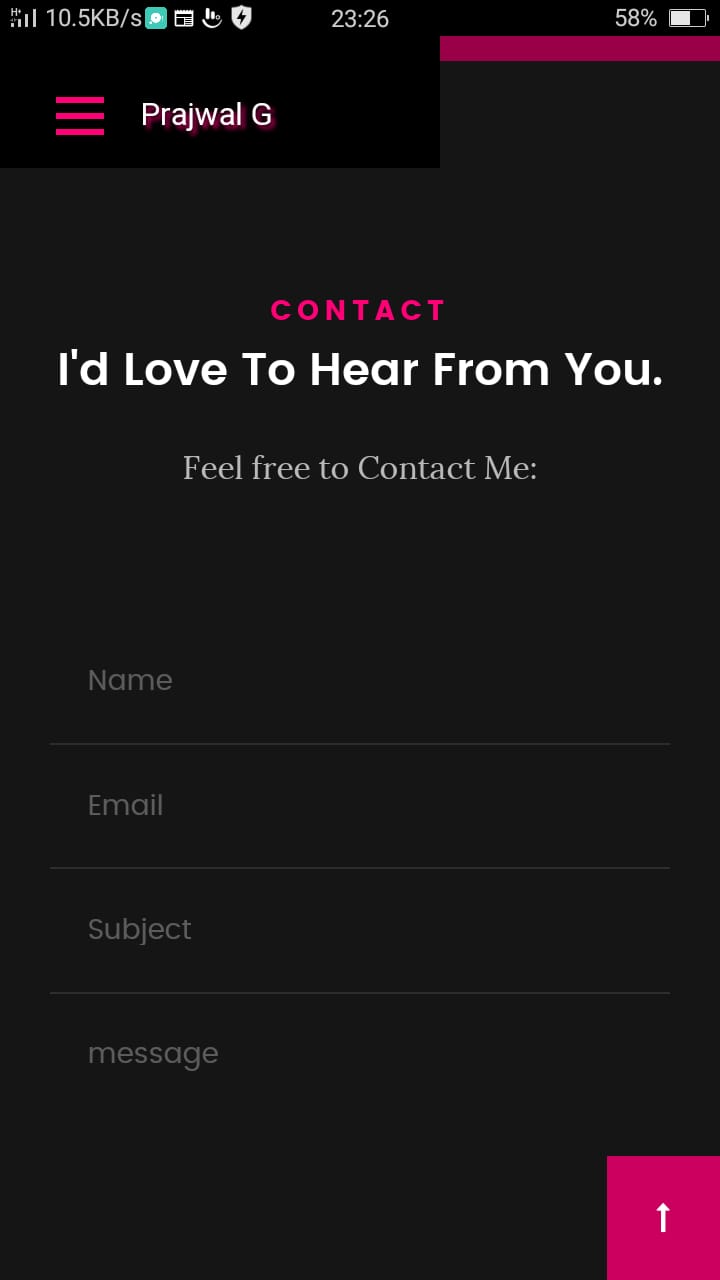
Task: Tap the Subject field
Action: point(360,930)
